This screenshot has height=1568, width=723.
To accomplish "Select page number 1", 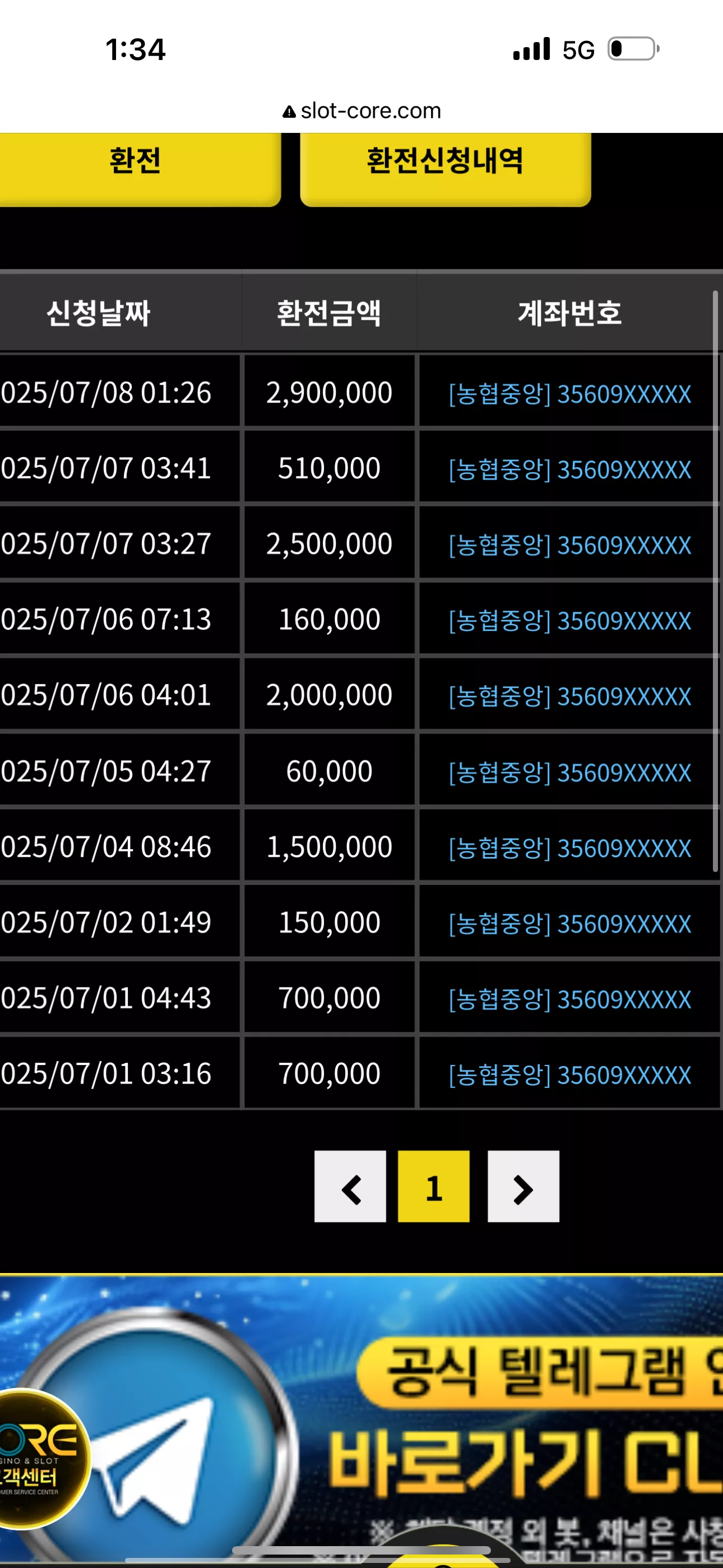I will pos(433,1186).
